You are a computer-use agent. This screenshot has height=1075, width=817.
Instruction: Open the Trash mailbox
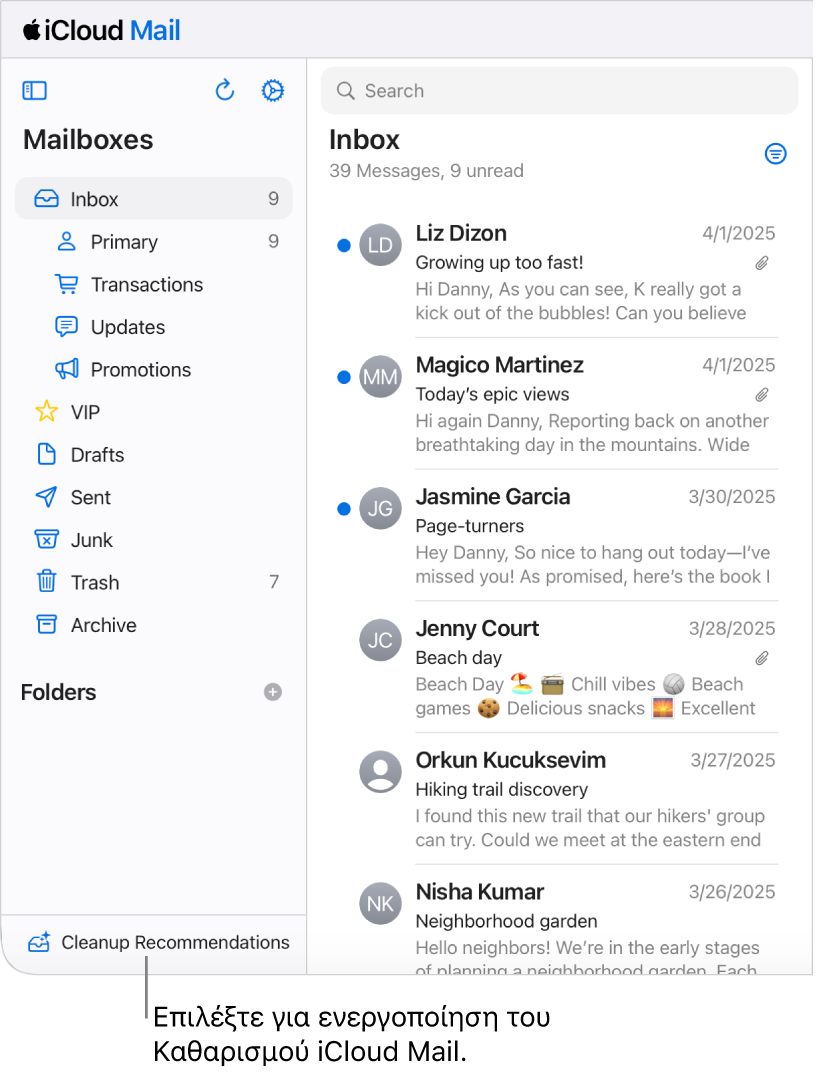point(94,582)
